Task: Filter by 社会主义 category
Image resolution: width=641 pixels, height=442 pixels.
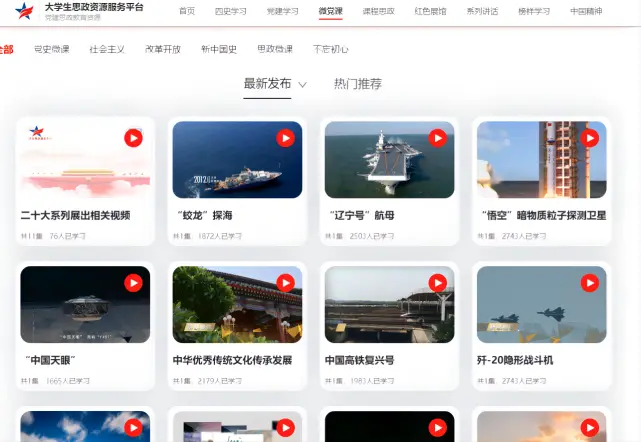Action: coord(107,49)
